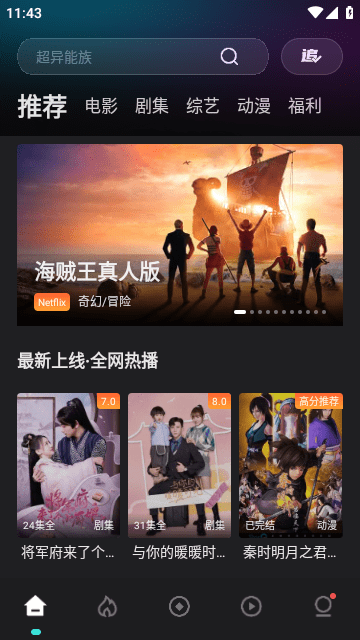Go to the 动漫 tab

click(x=254, y=106)
